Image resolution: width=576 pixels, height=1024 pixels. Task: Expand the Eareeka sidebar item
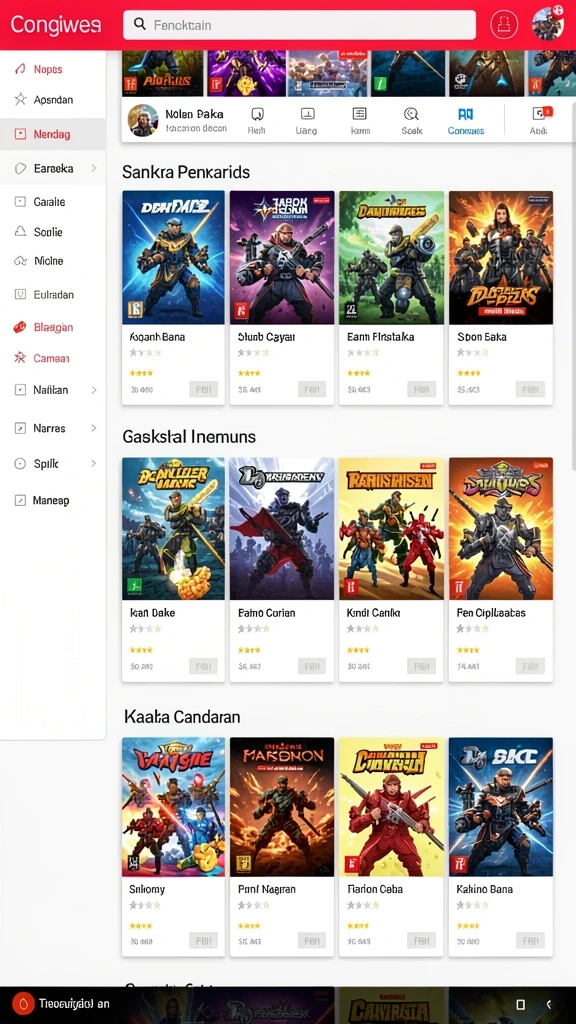[x=53, y=168]
